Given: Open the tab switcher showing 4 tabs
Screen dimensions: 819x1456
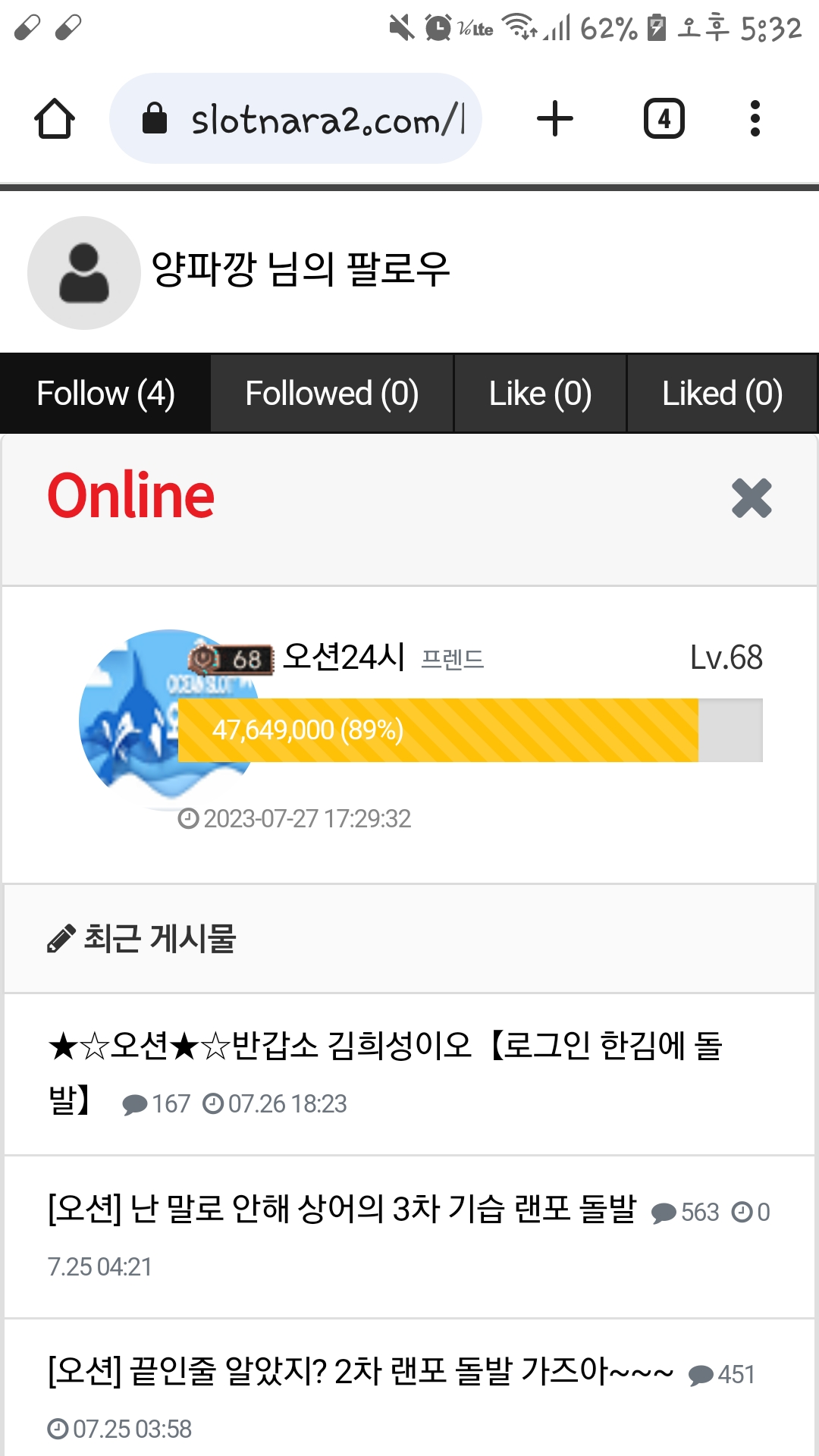Looking at the screenshot, I should [x=664, y=119].
